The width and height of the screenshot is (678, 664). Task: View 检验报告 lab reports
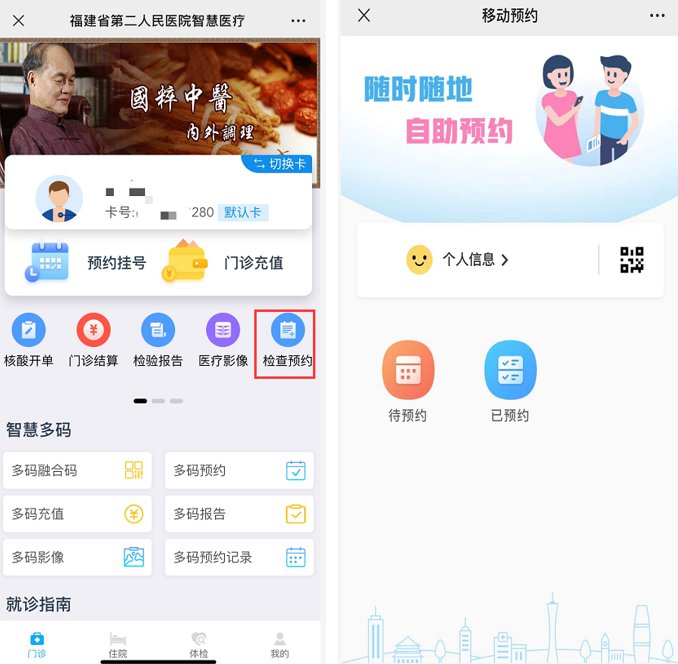tap(158, 340)
